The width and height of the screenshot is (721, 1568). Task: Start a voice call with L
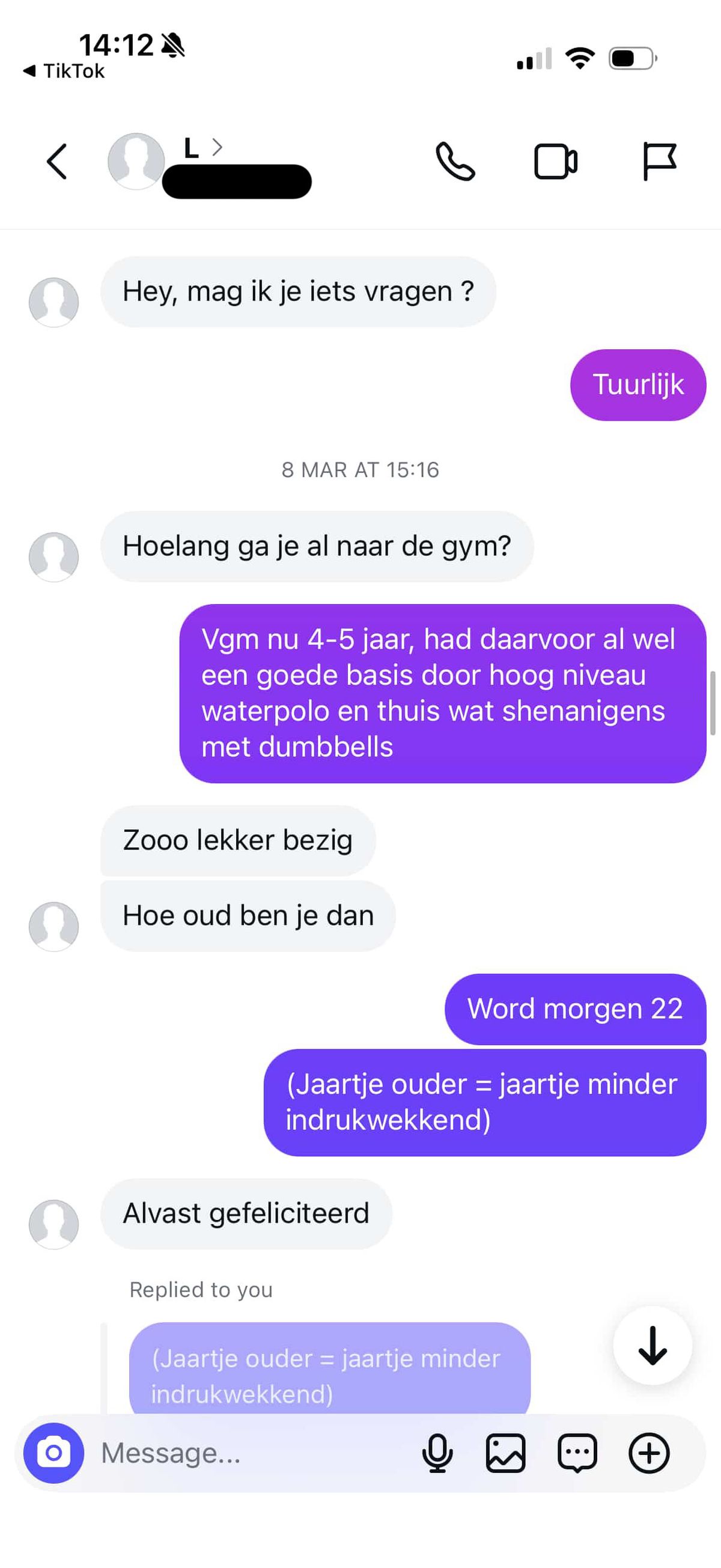tap(455, 162)
